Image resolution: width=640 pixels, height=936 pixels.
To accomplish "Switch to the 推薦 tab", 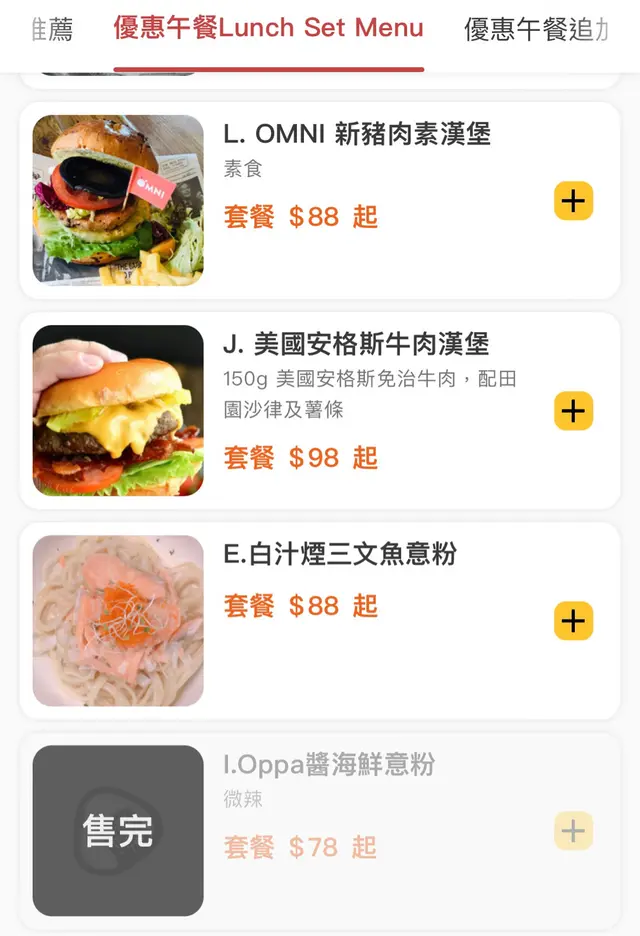I will pyautogui.click(x=52, y=30).
